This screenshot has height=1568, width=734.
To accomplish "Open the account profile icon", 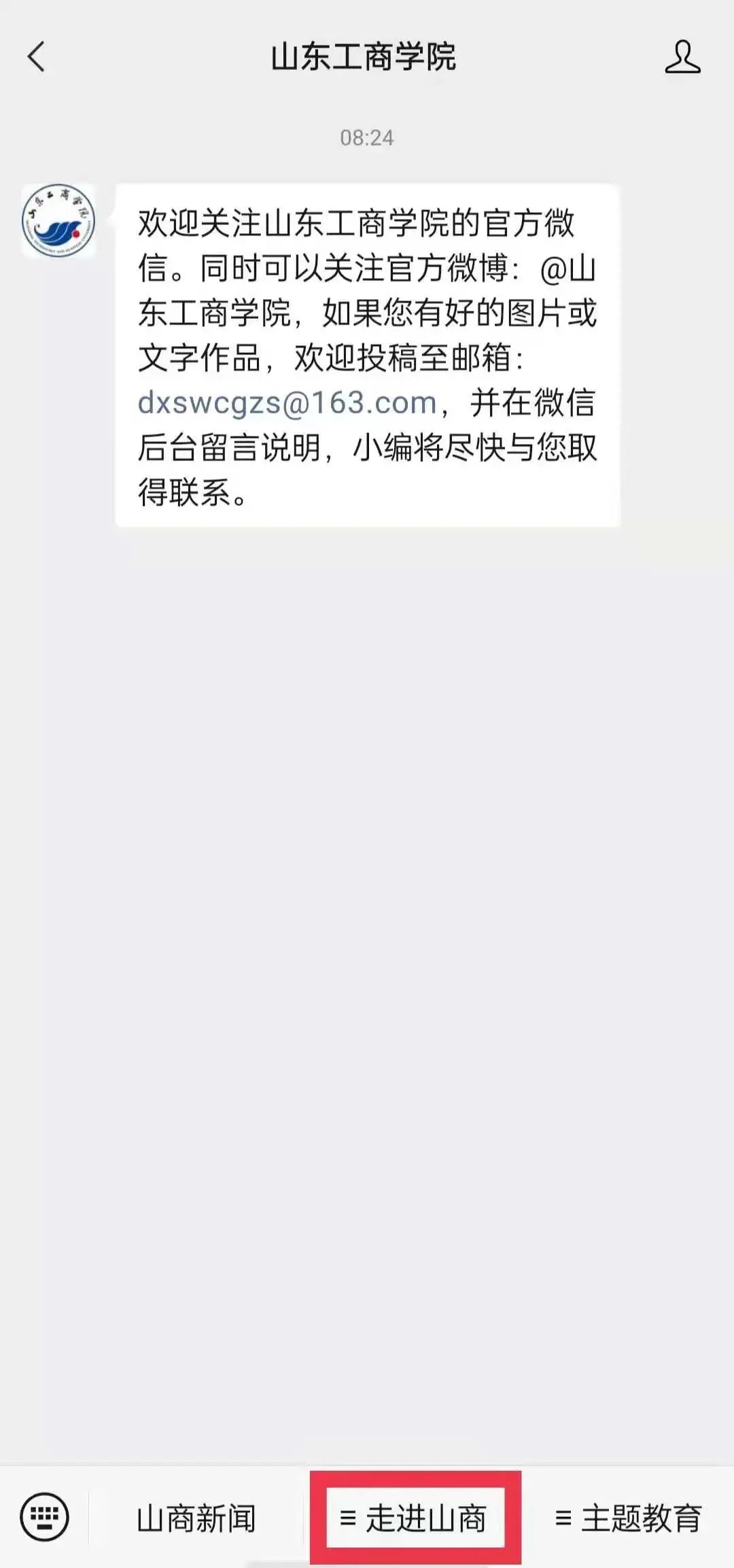I will [x=682, y=56].
